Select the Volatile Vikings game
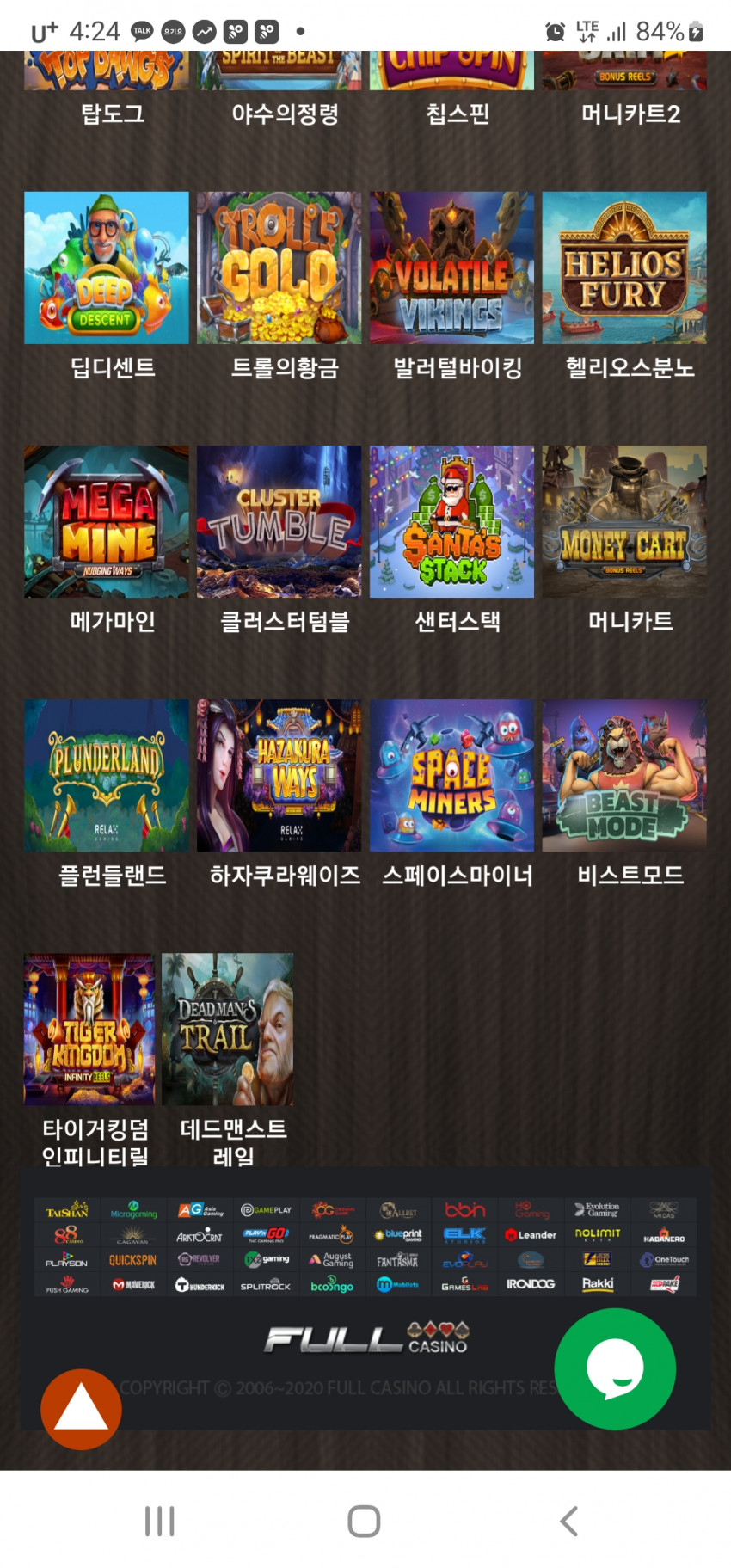Screen dimensions: 731x1568 point(451,267)
